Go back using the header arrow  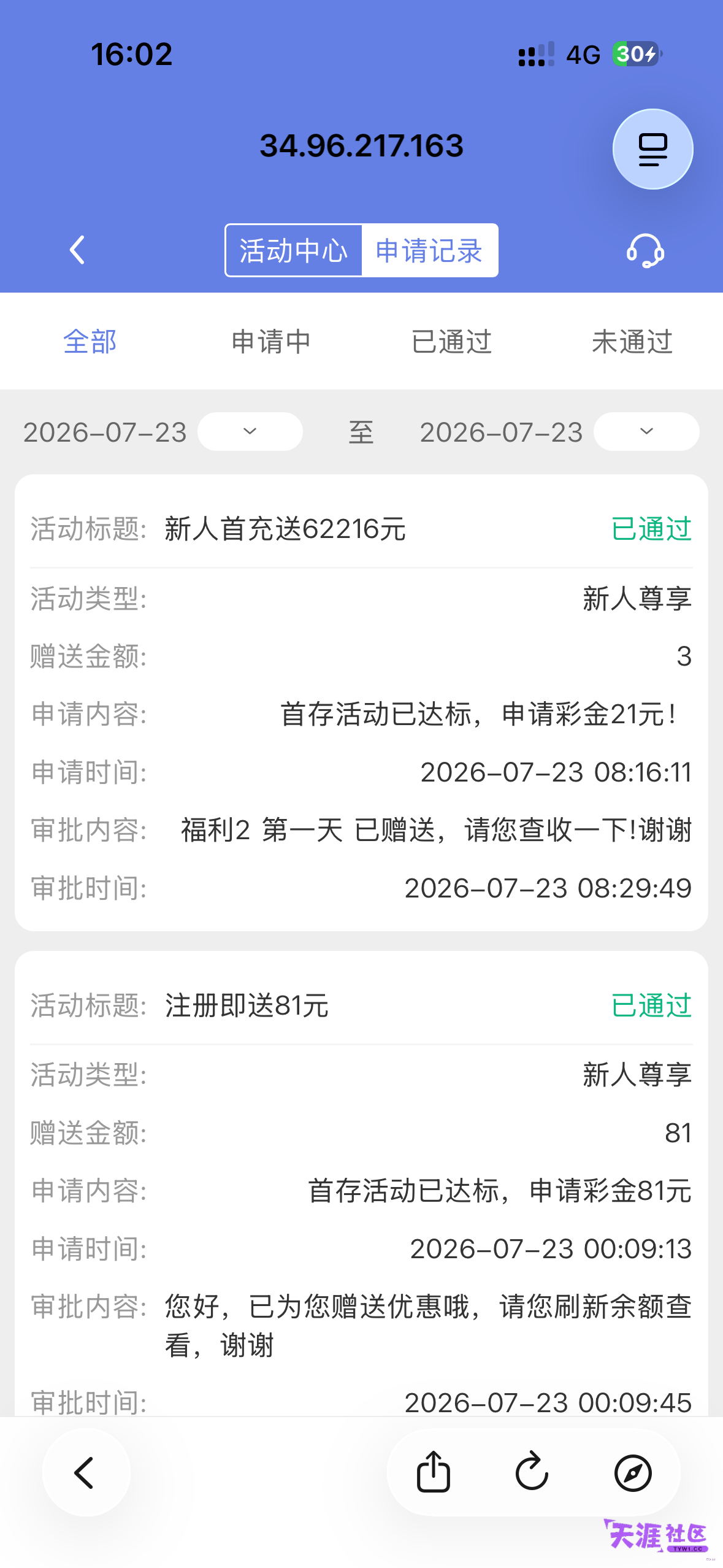[x=77, y=250]
